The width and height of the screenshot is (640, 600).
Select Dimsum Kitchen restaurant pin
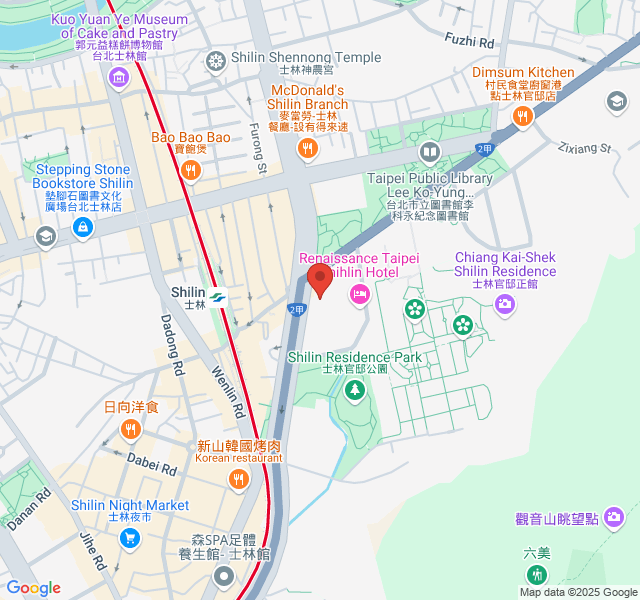(522, 117)
